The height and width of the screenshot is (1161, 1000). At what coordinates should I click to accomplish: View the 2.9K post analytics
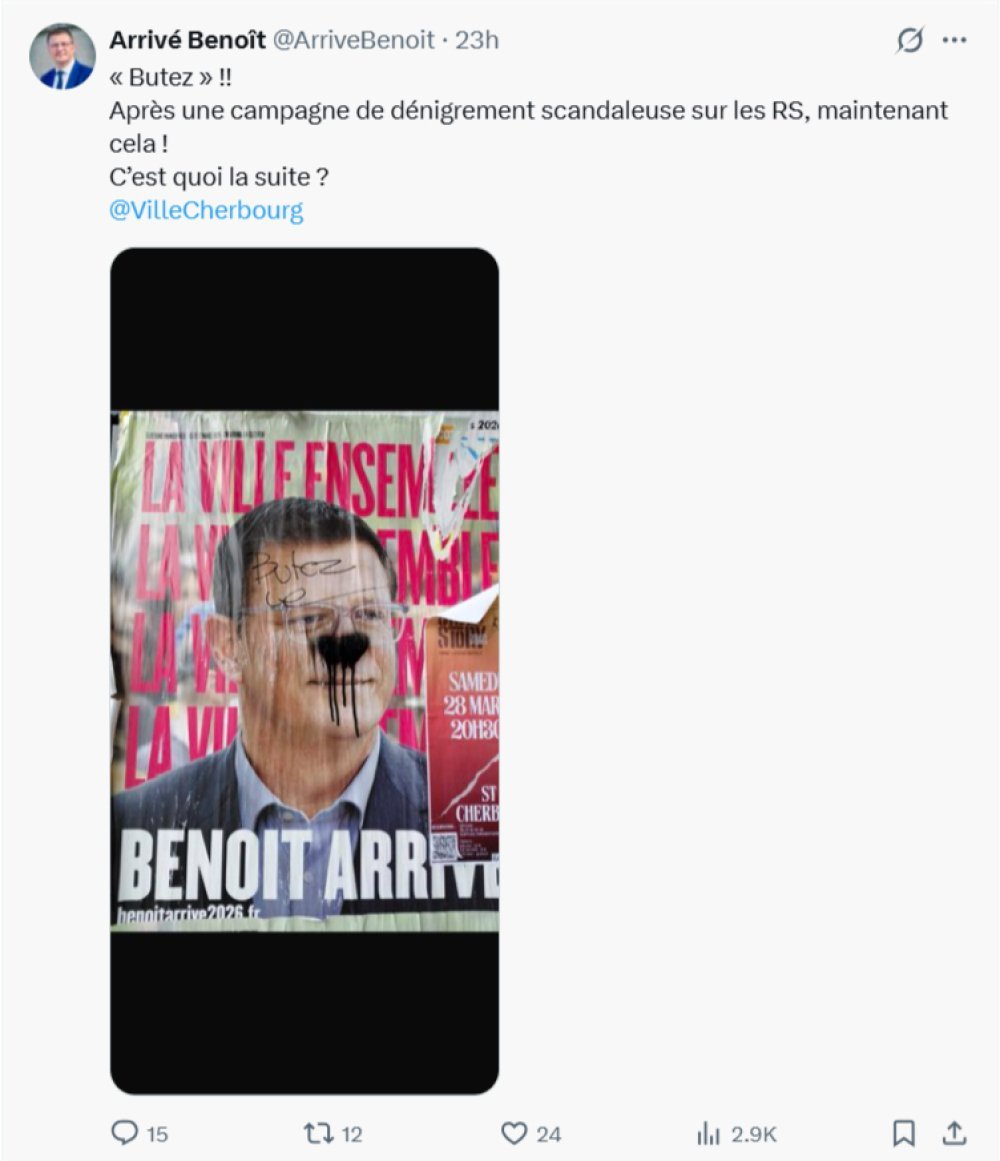(709, 1133)
